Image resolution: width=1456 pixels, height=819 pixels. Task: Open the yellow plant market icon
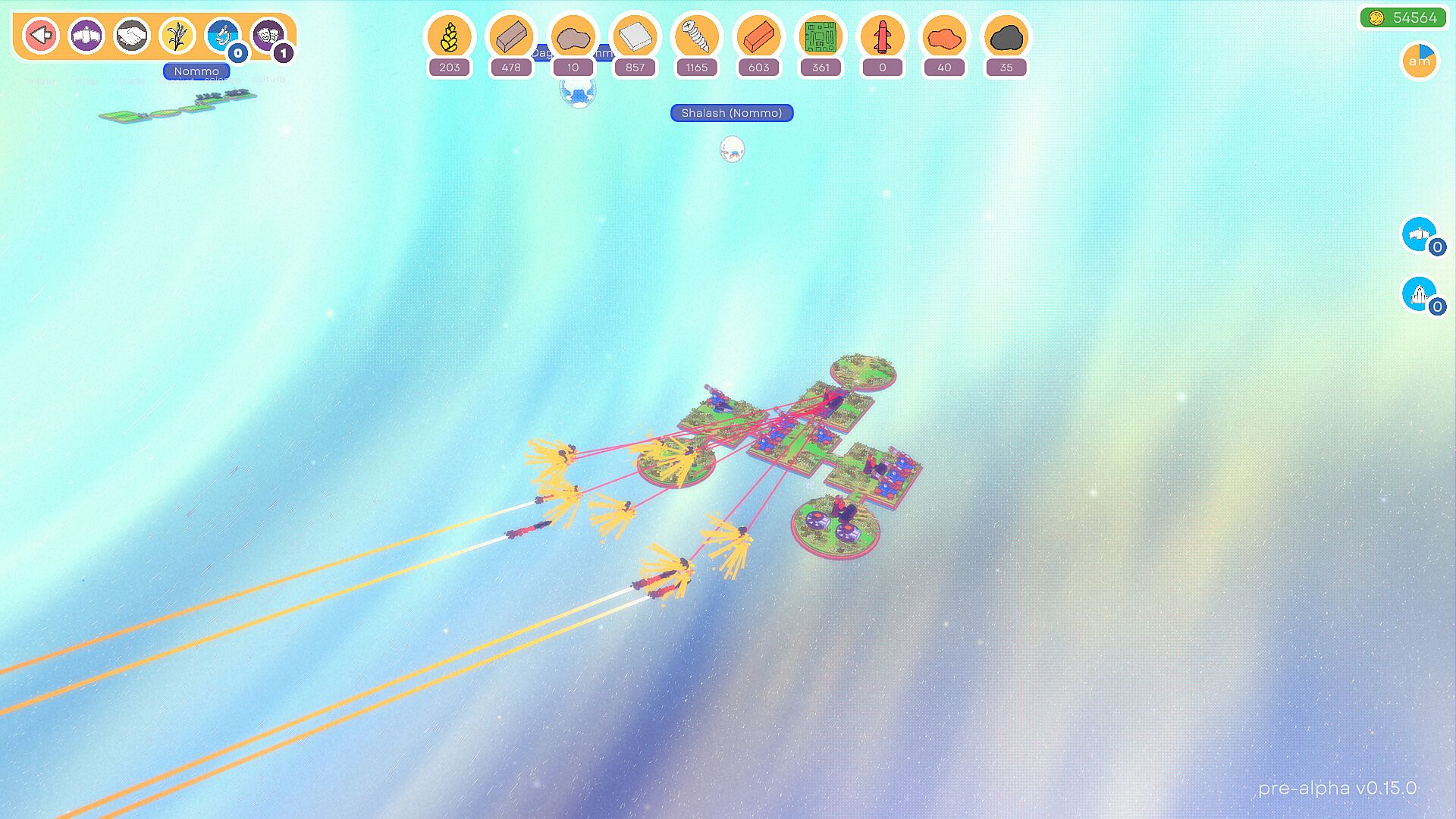pyautogui.click(x=177, y=36)
